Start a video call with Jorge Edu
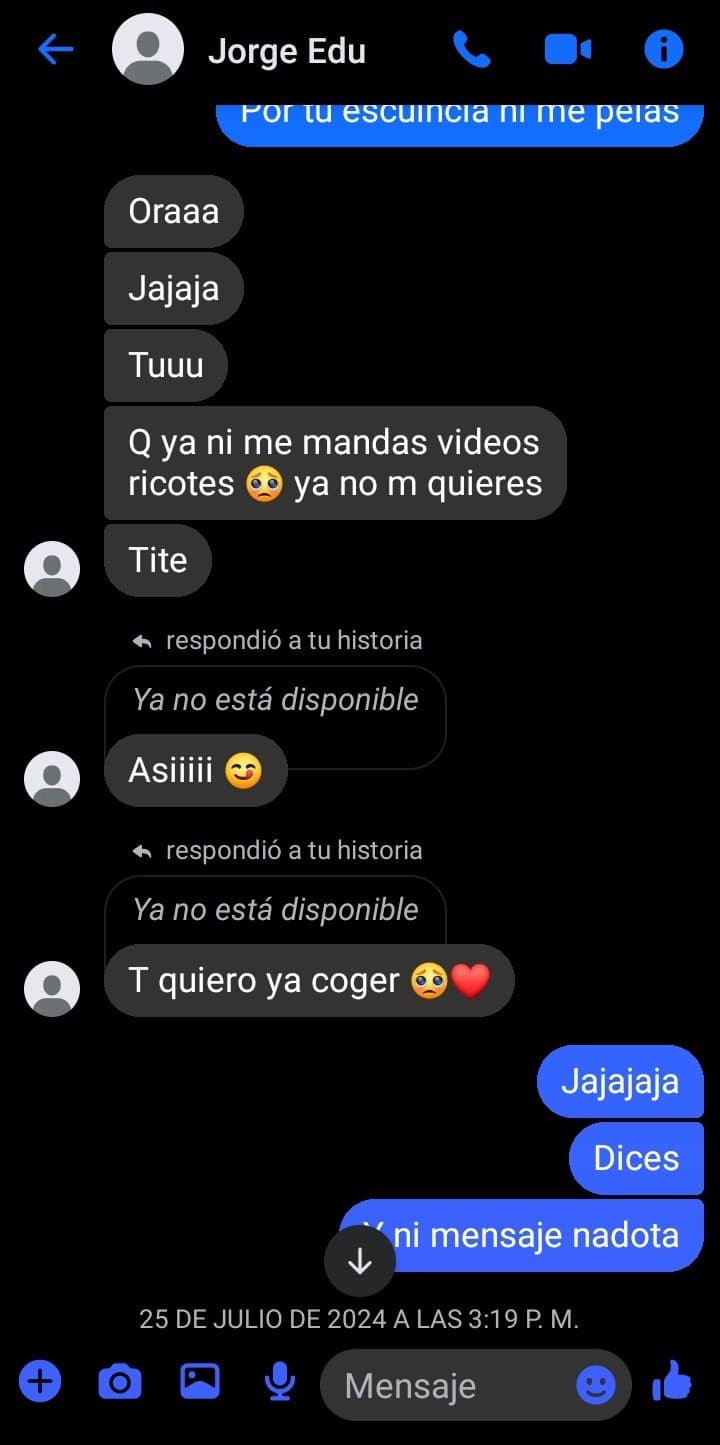720x1445 pixels. 567,50
